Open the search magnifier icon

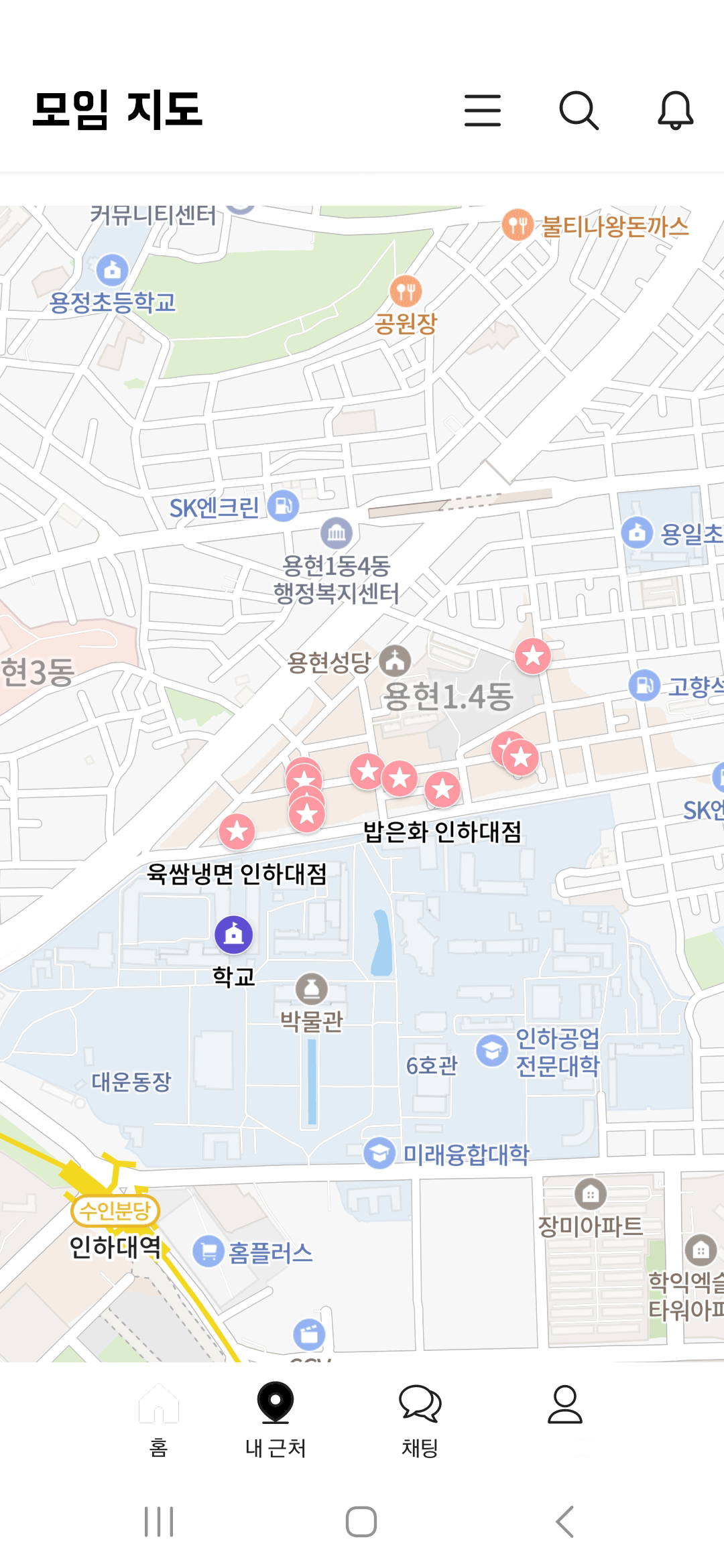(x=579, y=111)
